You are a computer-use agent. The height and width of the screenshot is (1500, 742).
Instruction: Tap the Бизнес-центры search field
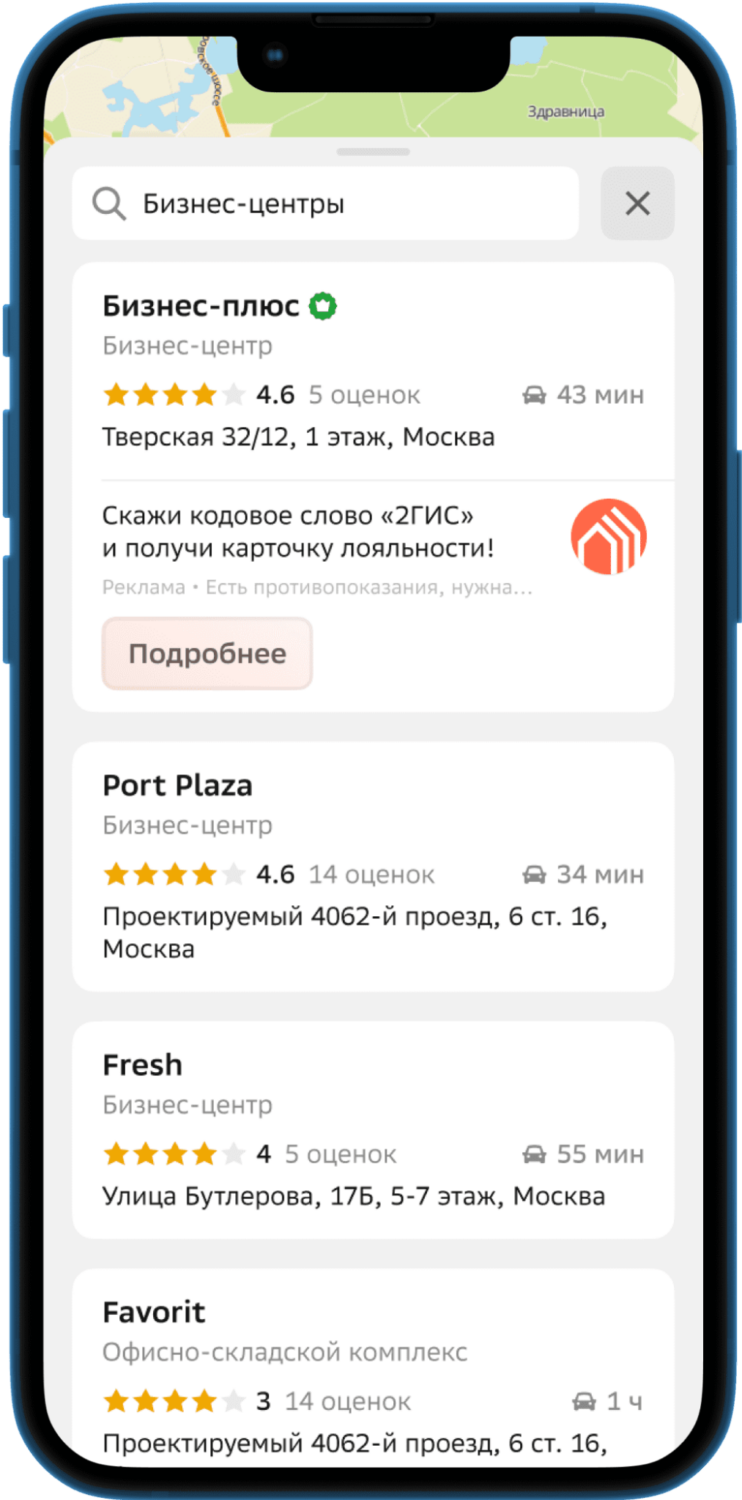coord(325,204)
